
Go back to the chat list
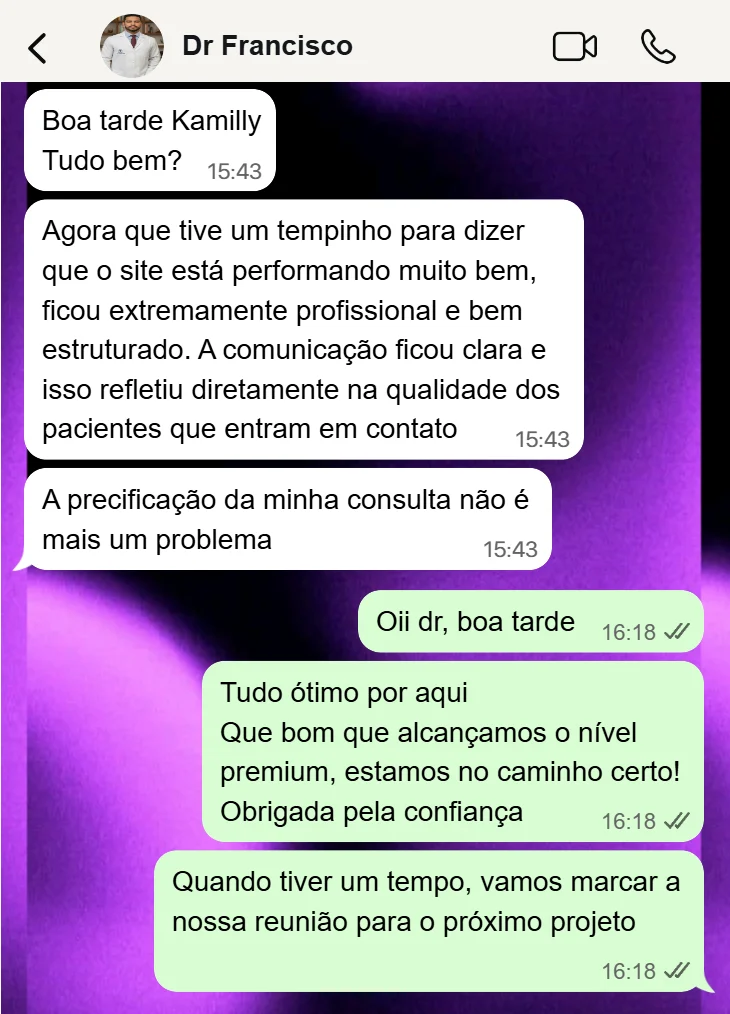tap(38, 47)
